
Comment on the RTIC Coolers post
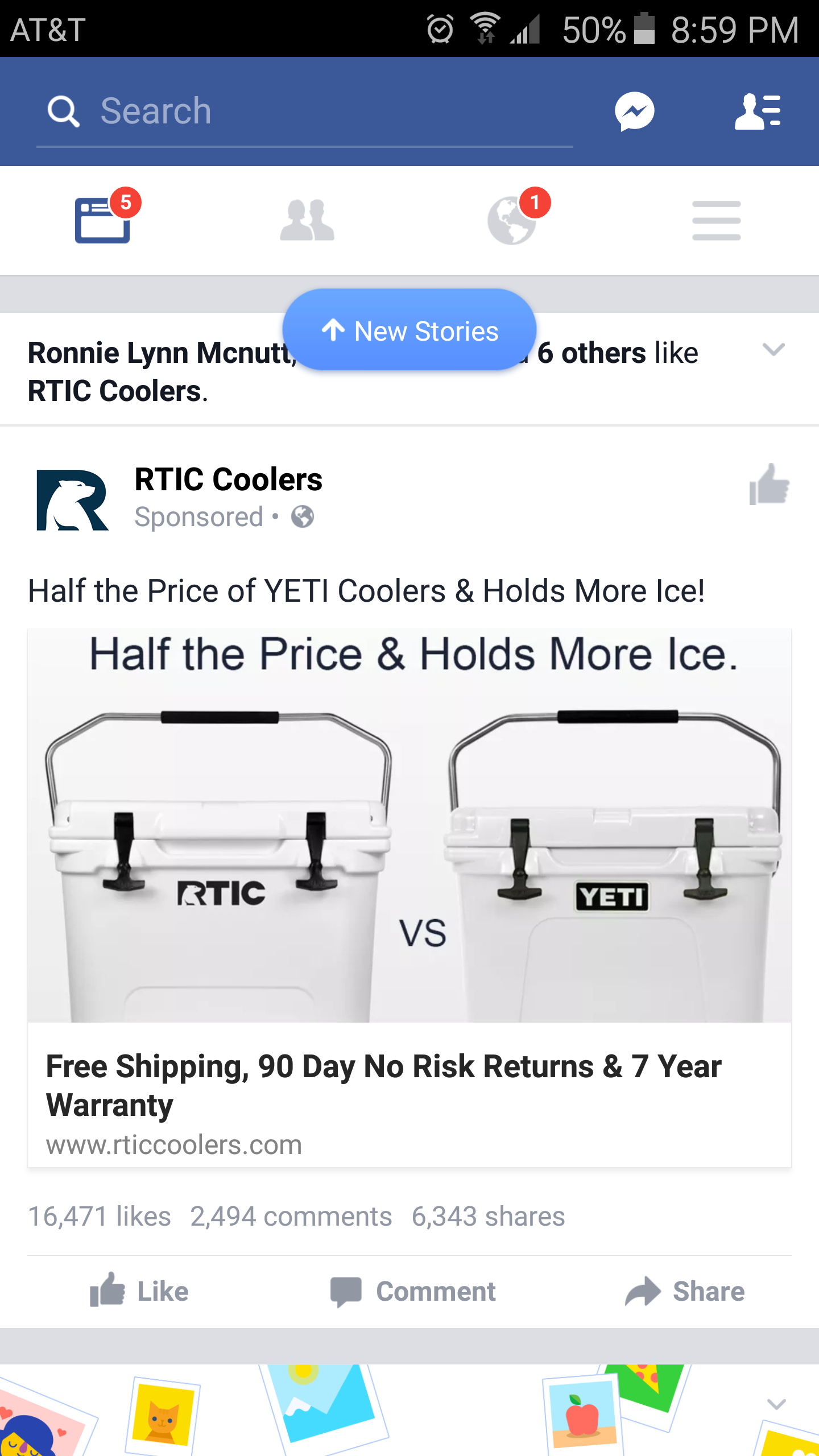point(413,1291)
